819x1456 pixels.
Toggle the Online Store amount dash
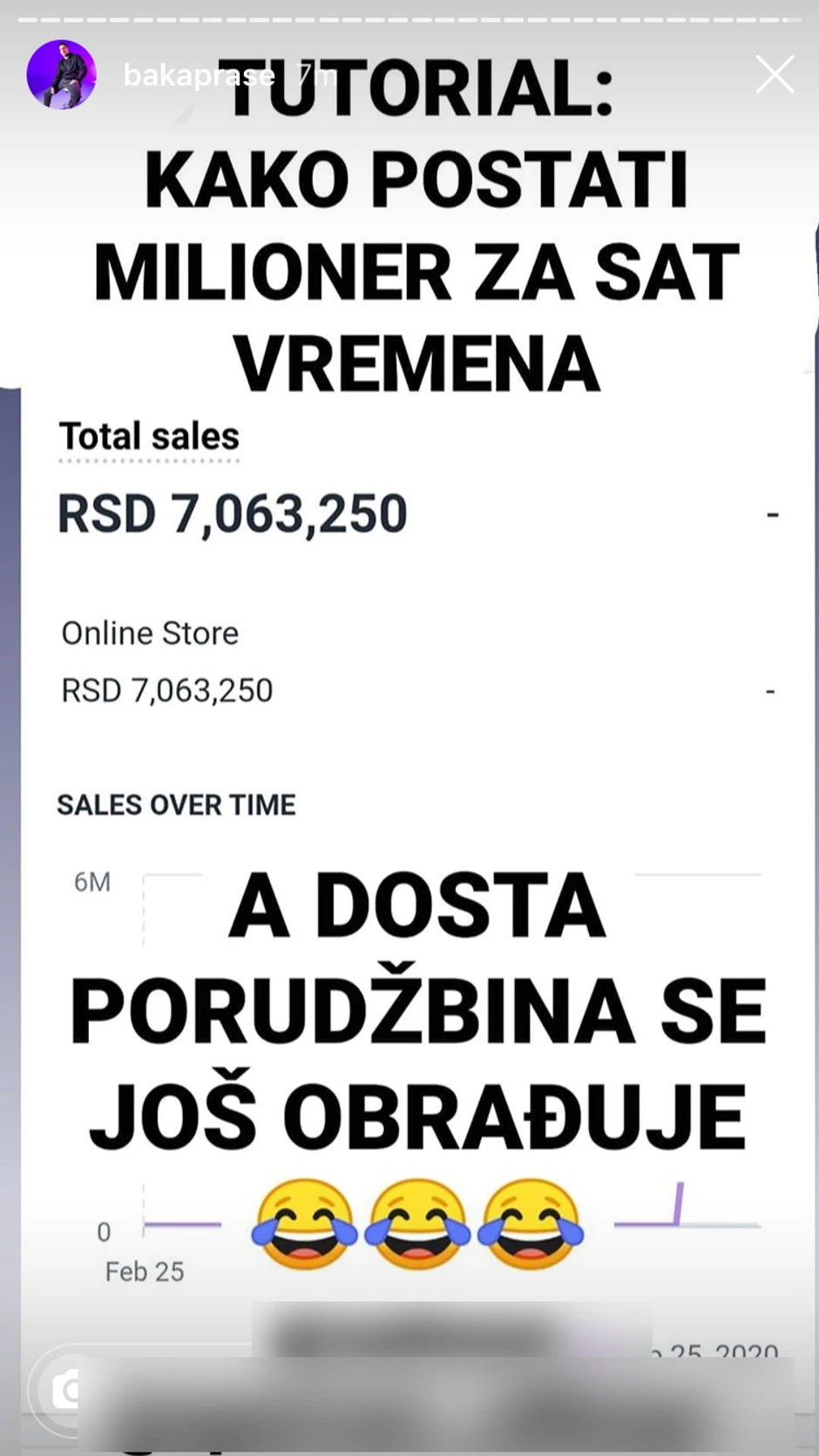(x=770, y=690)
